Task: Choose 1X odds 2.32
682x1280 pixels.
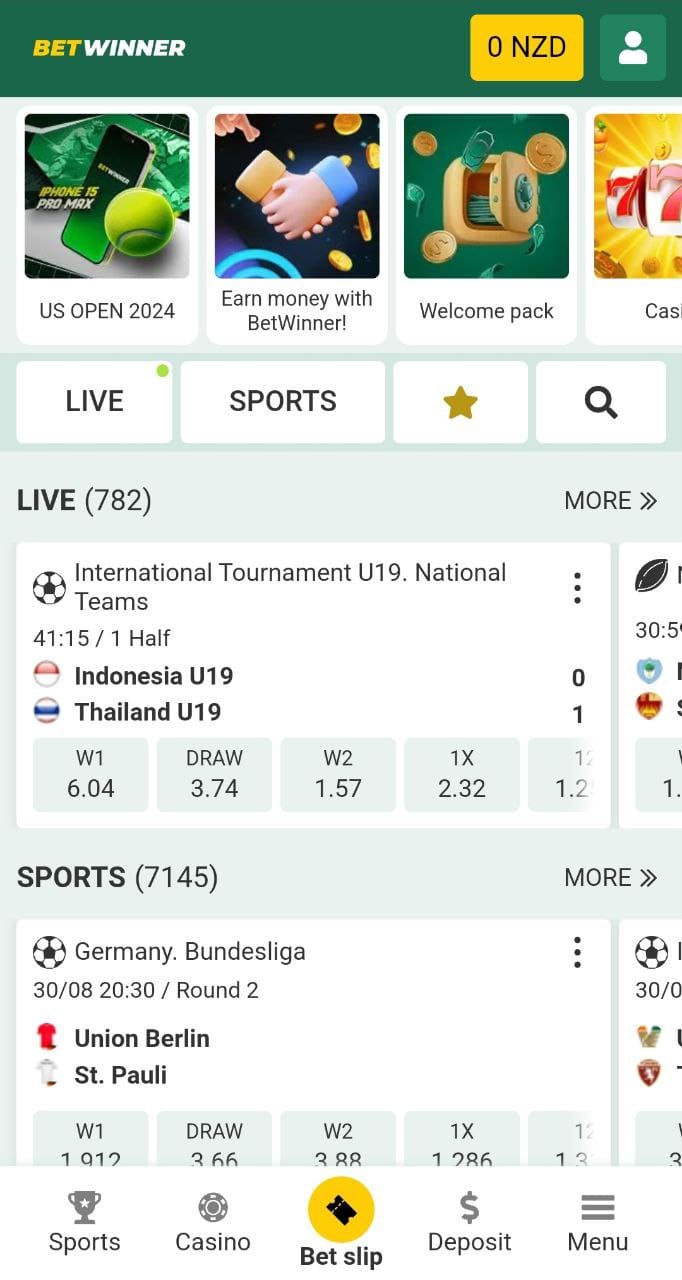Action: click(x=461, y=774)
